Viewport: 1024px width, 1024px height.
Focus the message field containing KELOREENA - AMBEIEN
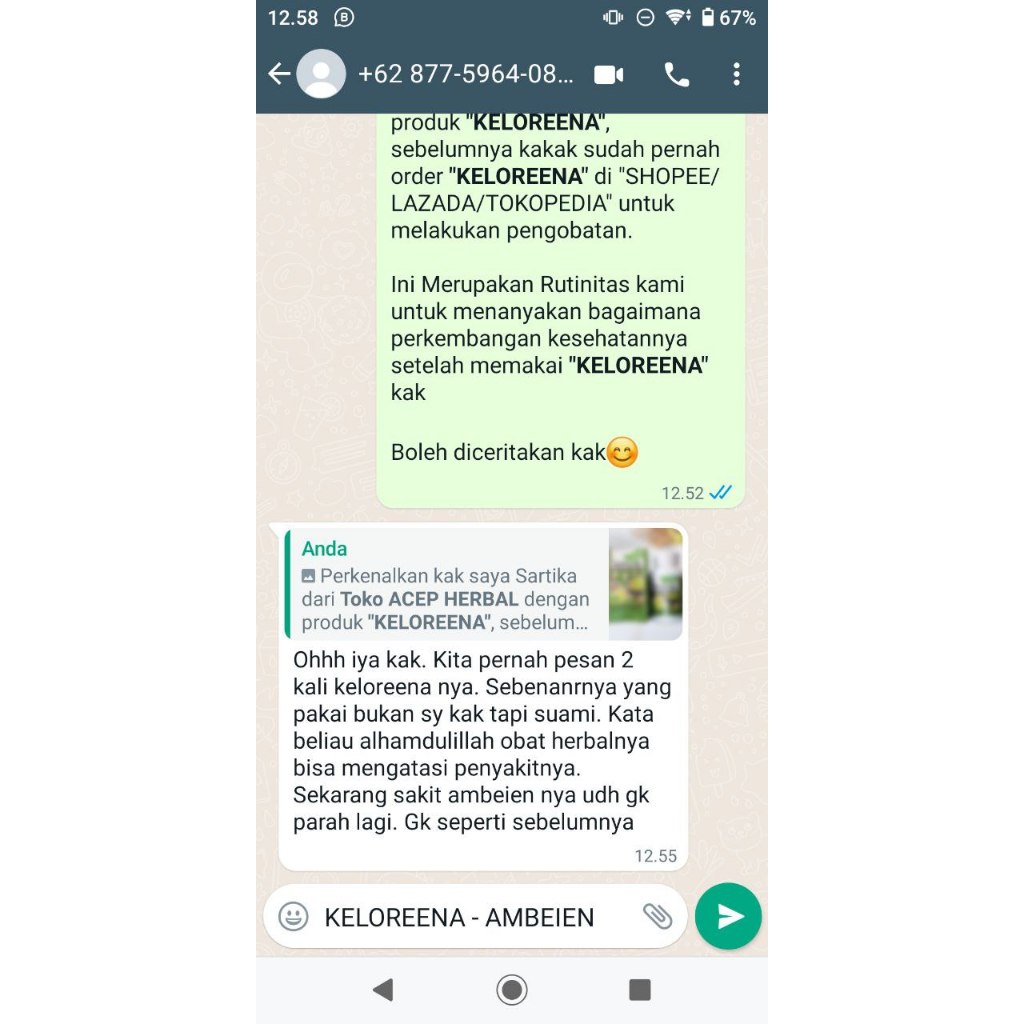tap(470, 916)
